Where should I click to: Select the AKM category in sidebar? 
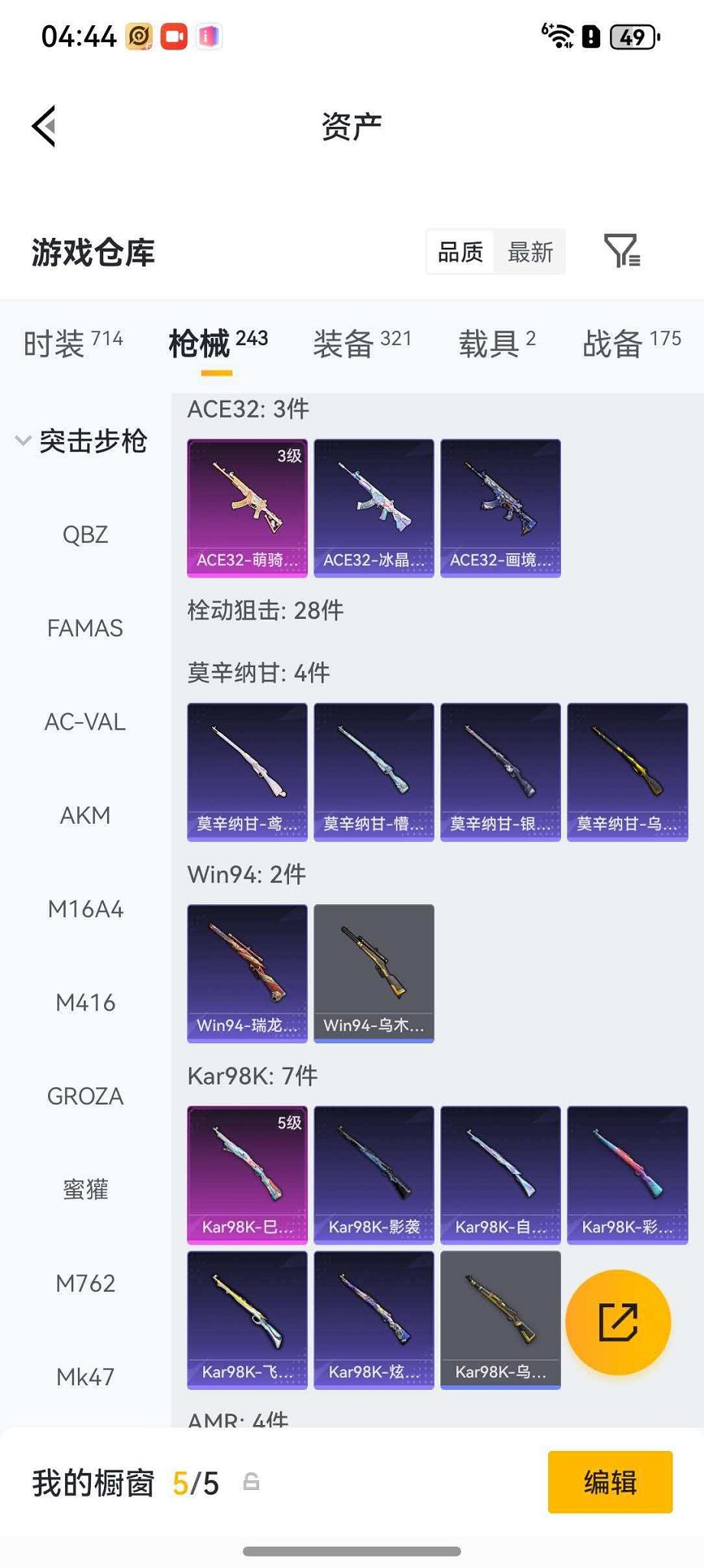pyautogui.click(x=85, y=815)
